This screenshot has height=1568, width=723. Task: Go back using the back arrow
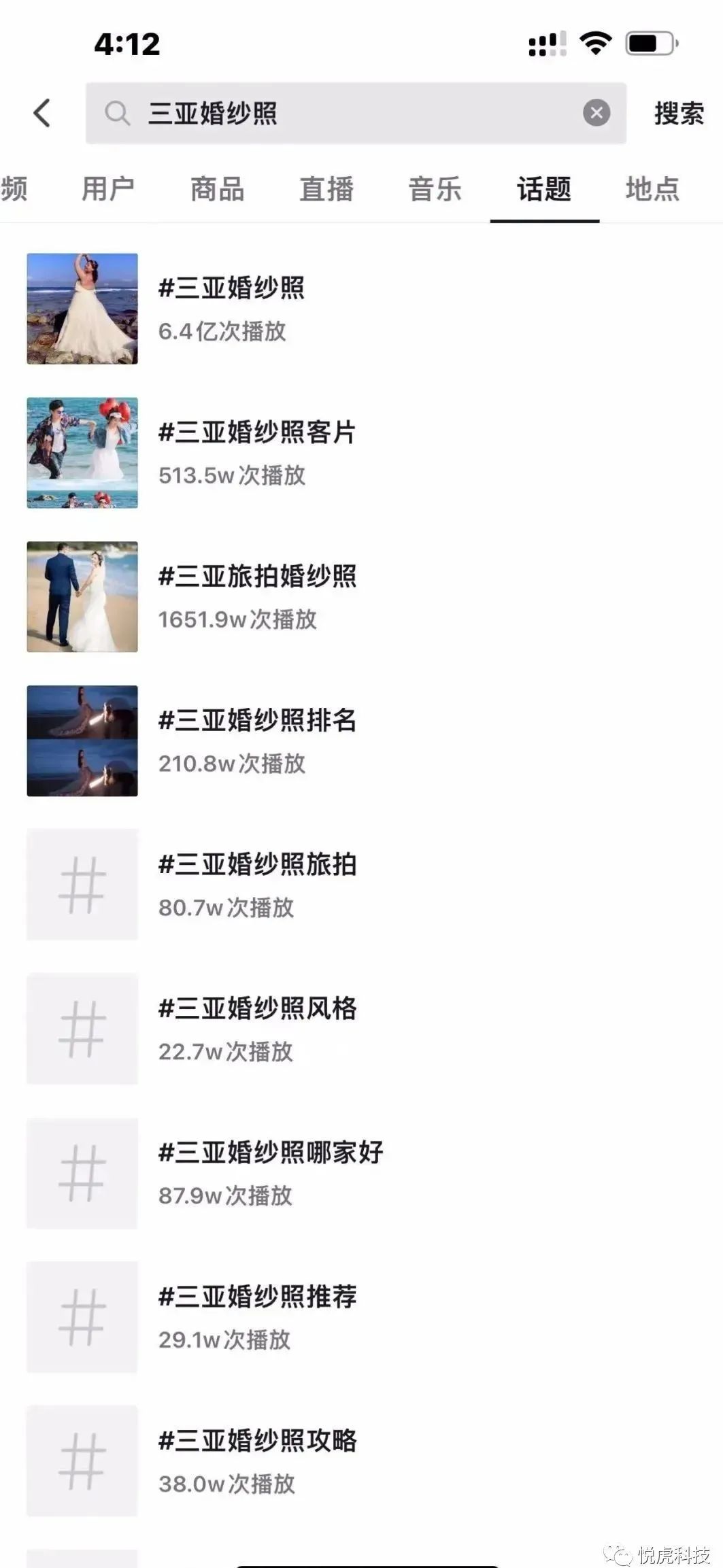42,113
